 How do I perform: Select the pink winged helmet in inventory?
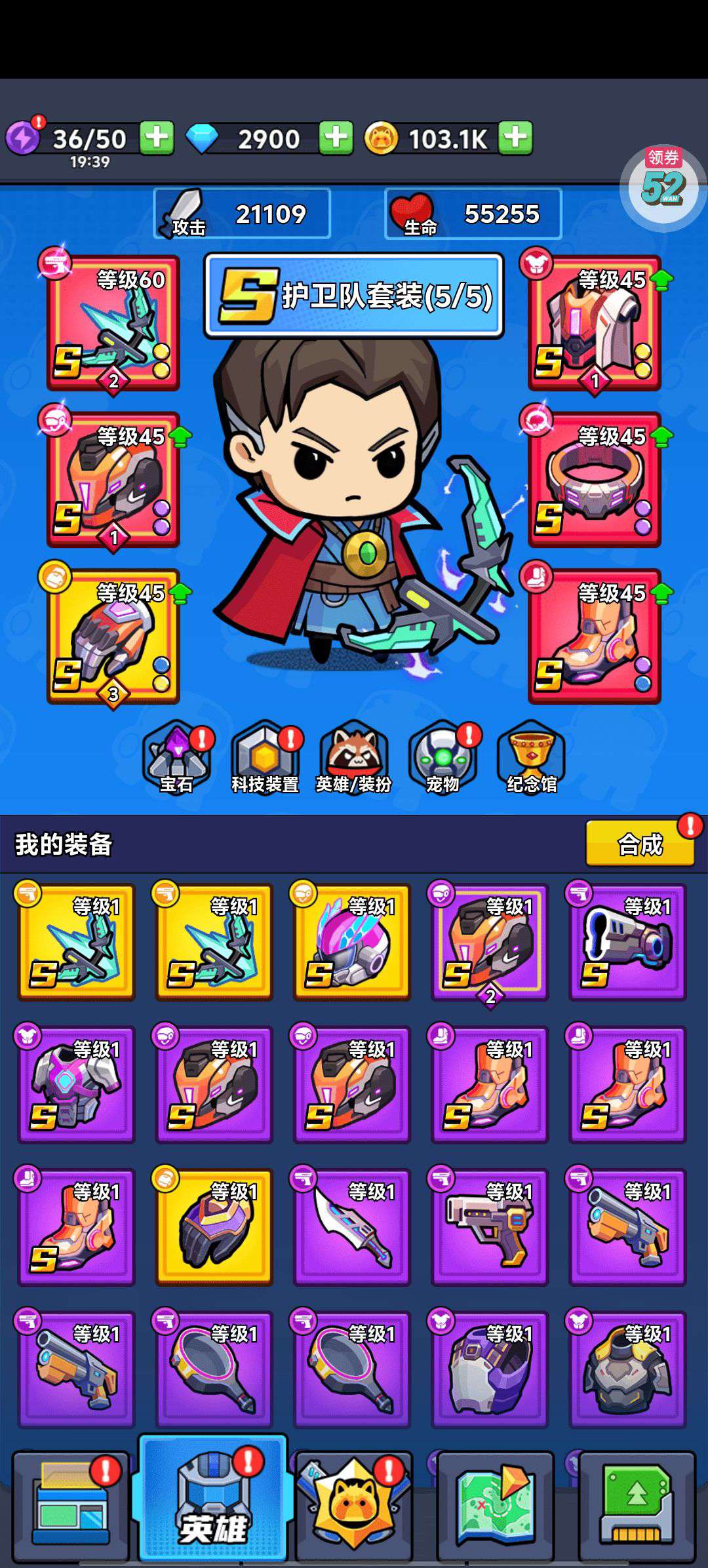click(x=352, y=942)
